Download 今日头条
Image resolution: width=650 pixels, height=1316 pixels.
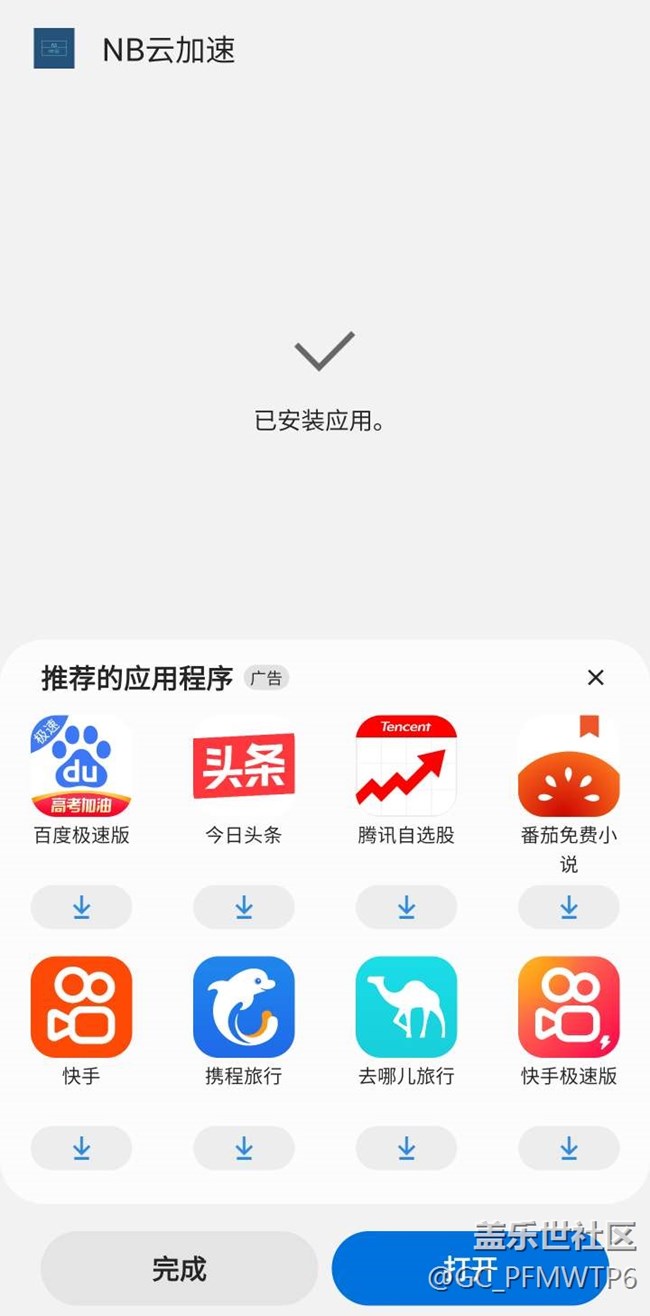click(x=243, y=907)
